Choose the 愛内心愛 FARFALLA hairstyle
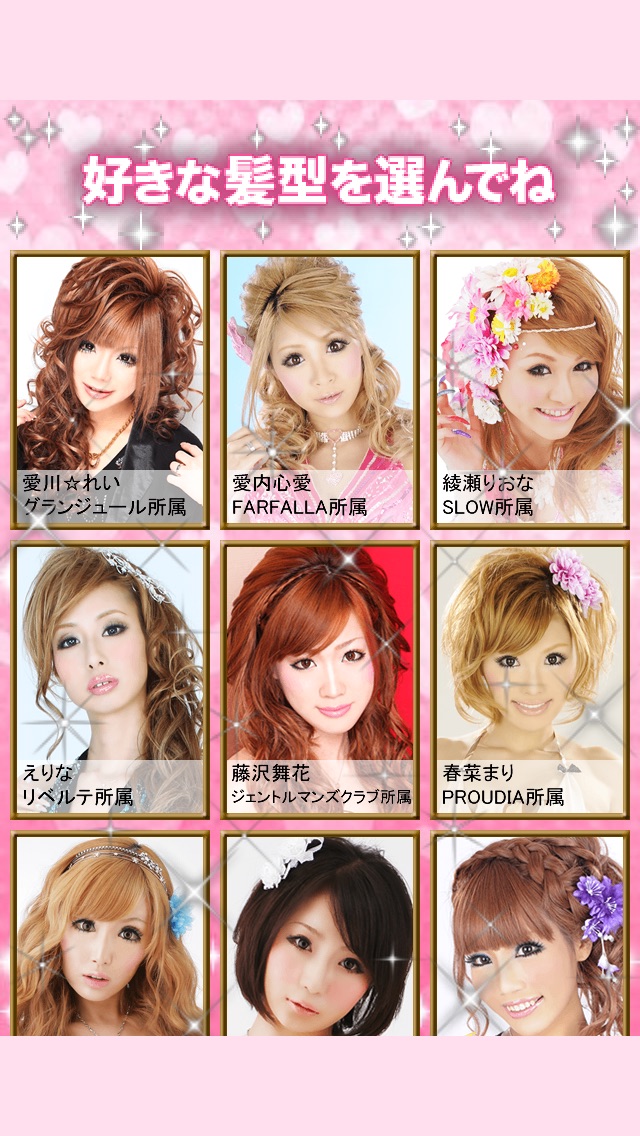Screen dimensions: 640x1136 pos(320,388)
